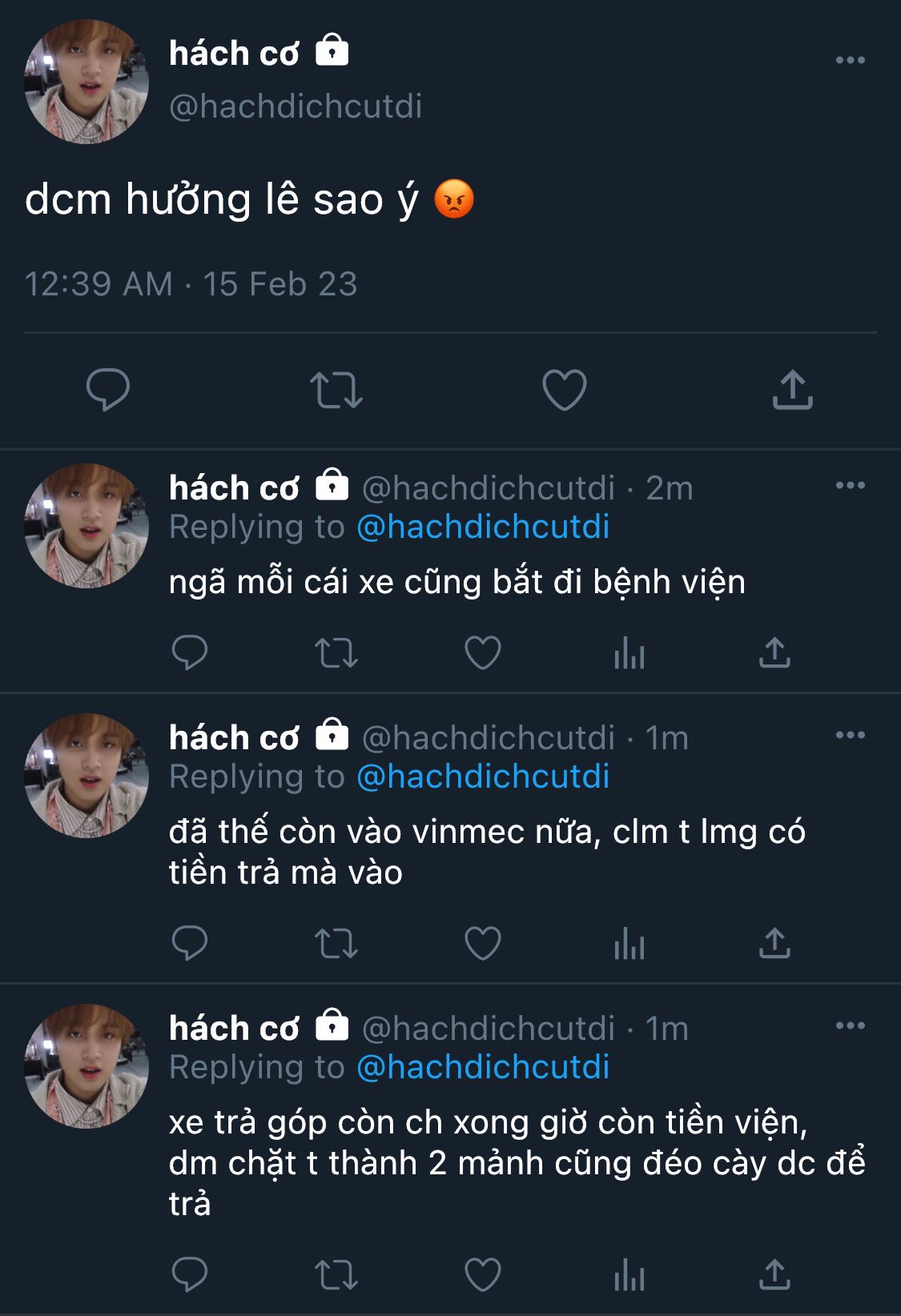
Task: Like the main "dcm hưởng lê" tweet
Action: (x=565, y=390)
